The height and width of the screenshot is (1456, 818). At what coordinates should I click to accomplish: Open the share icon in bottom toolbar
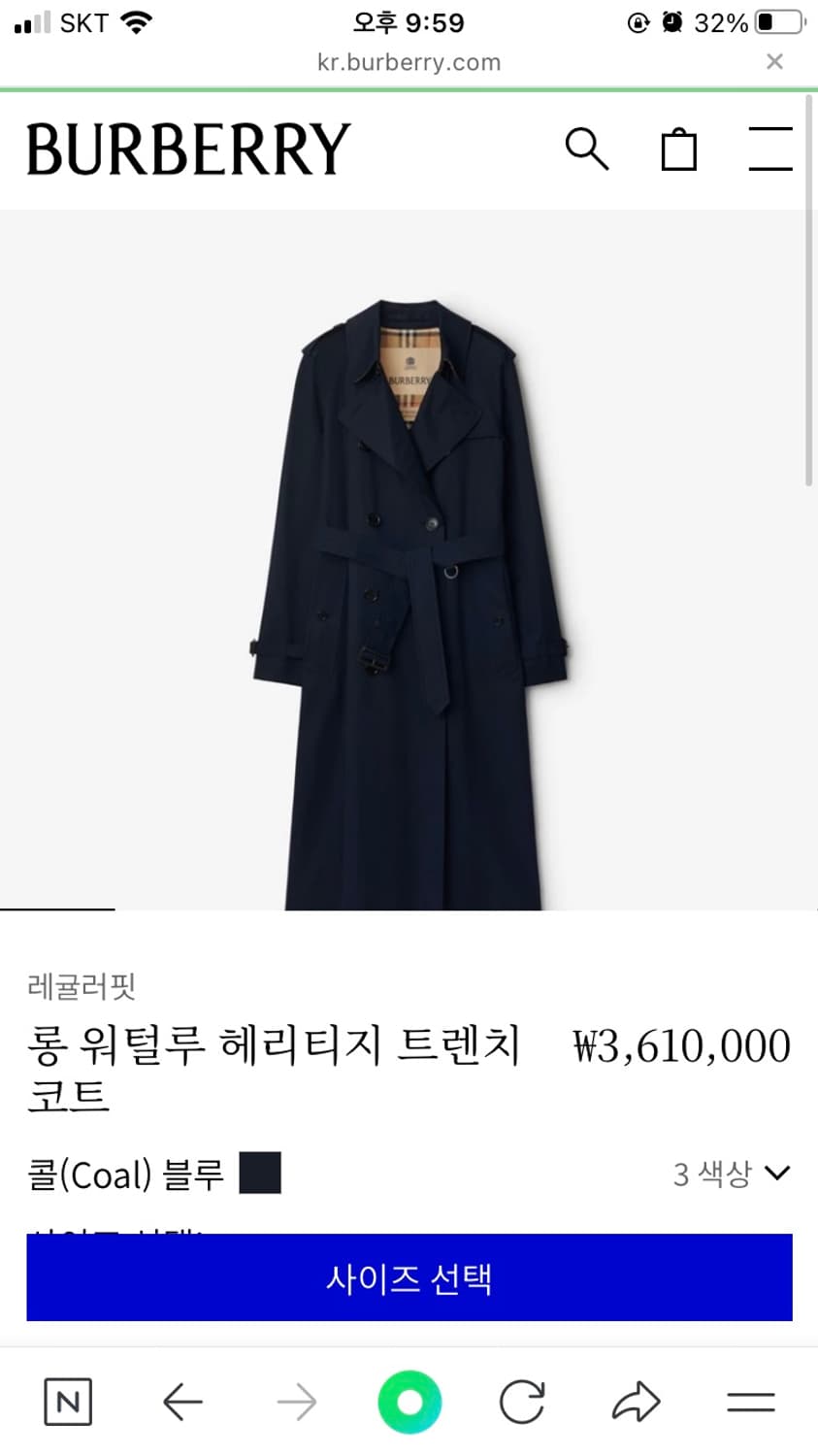pyautogui.click(x=637, y=1401)
